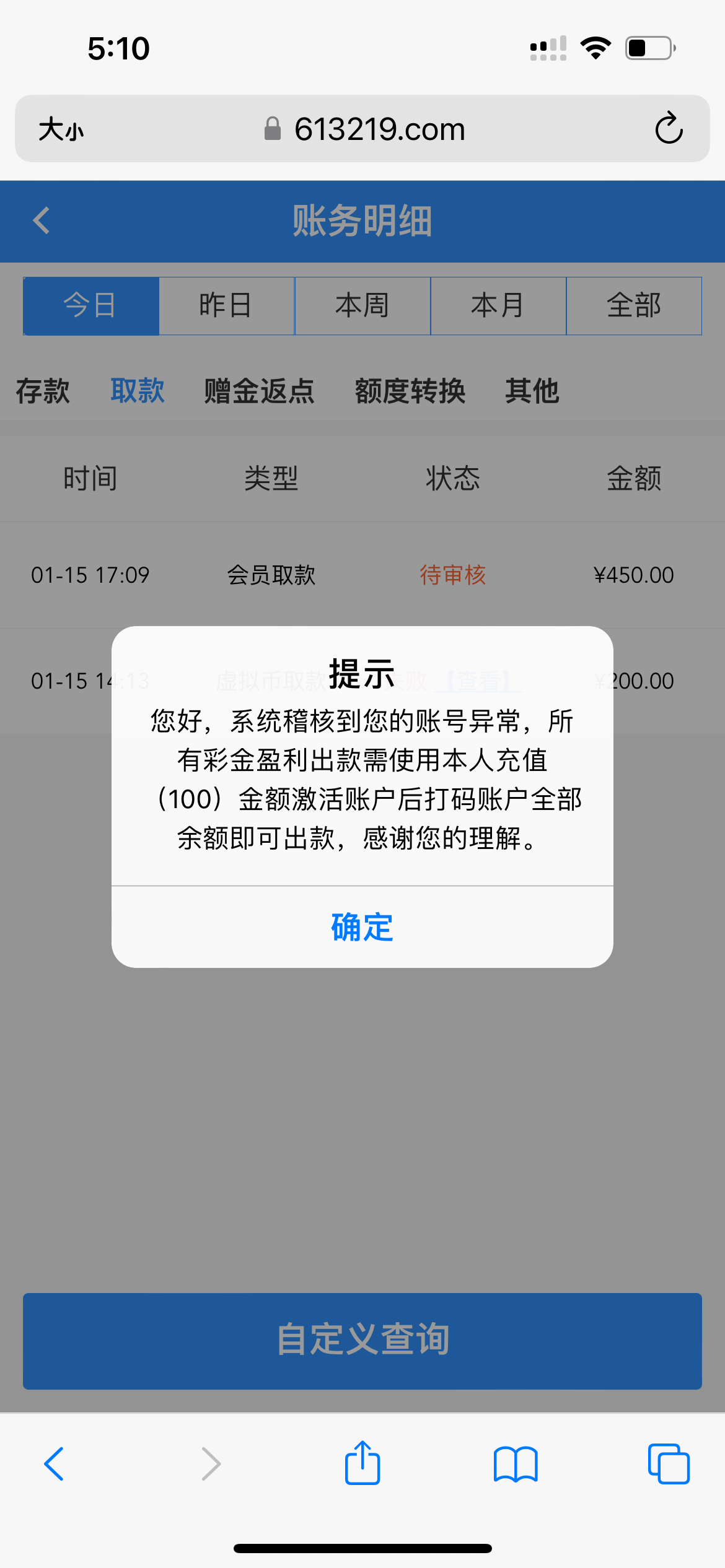View 赠金返点 records

260,391
